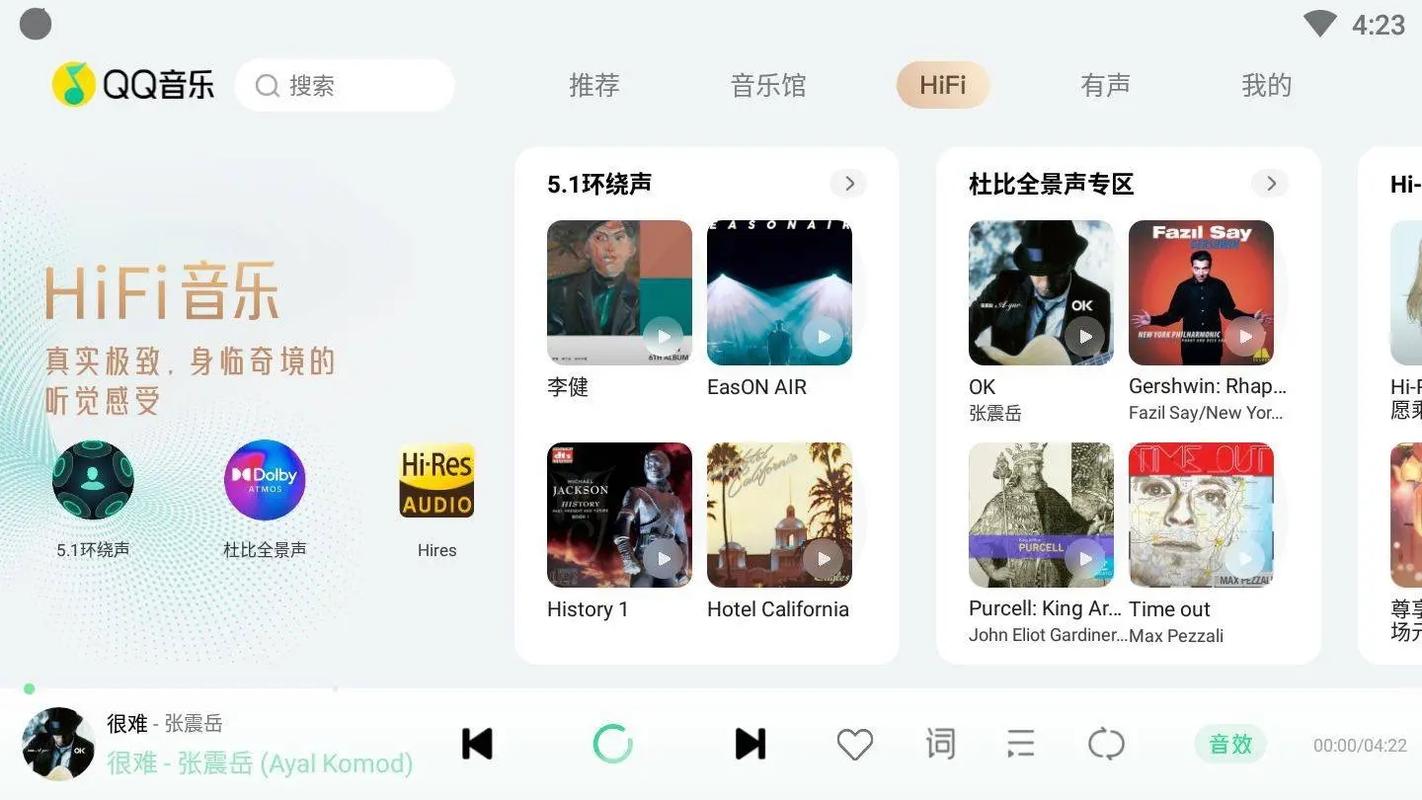Expand the 杜比全景声专区 section arrow
The height and width of the screenshot is (800, 1422).
coord(1271,184)
